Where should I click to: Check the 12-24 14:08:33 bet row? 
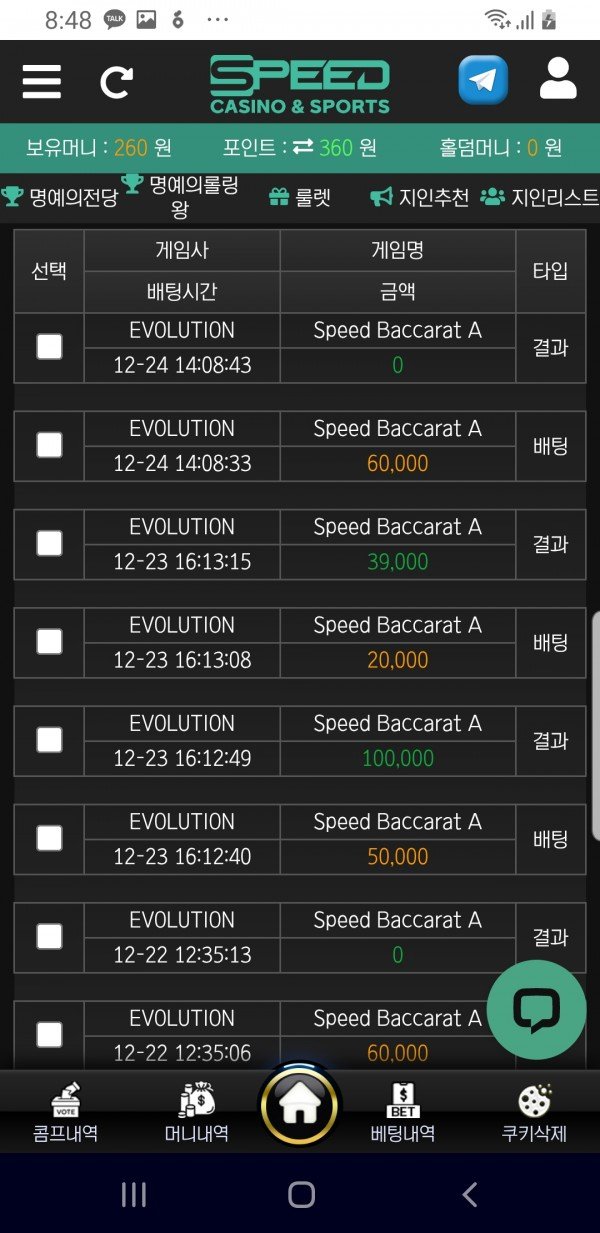point(49,445)
